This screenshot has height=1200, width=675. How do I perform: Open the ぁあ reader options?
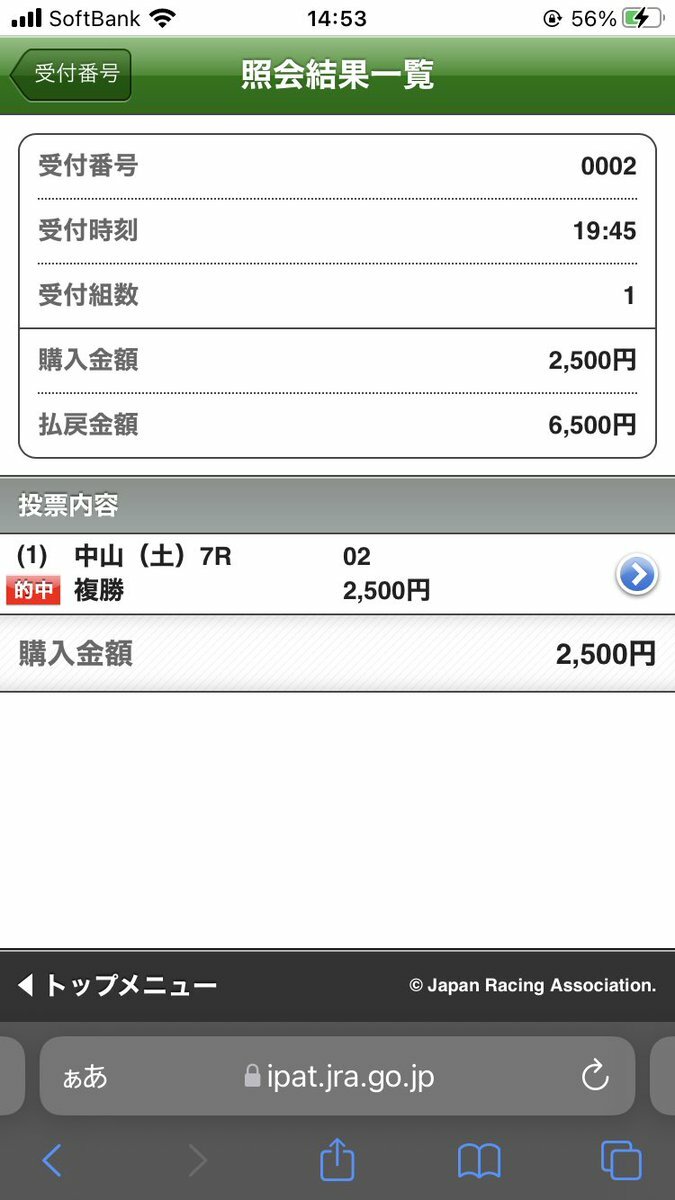pos(85,1077)
